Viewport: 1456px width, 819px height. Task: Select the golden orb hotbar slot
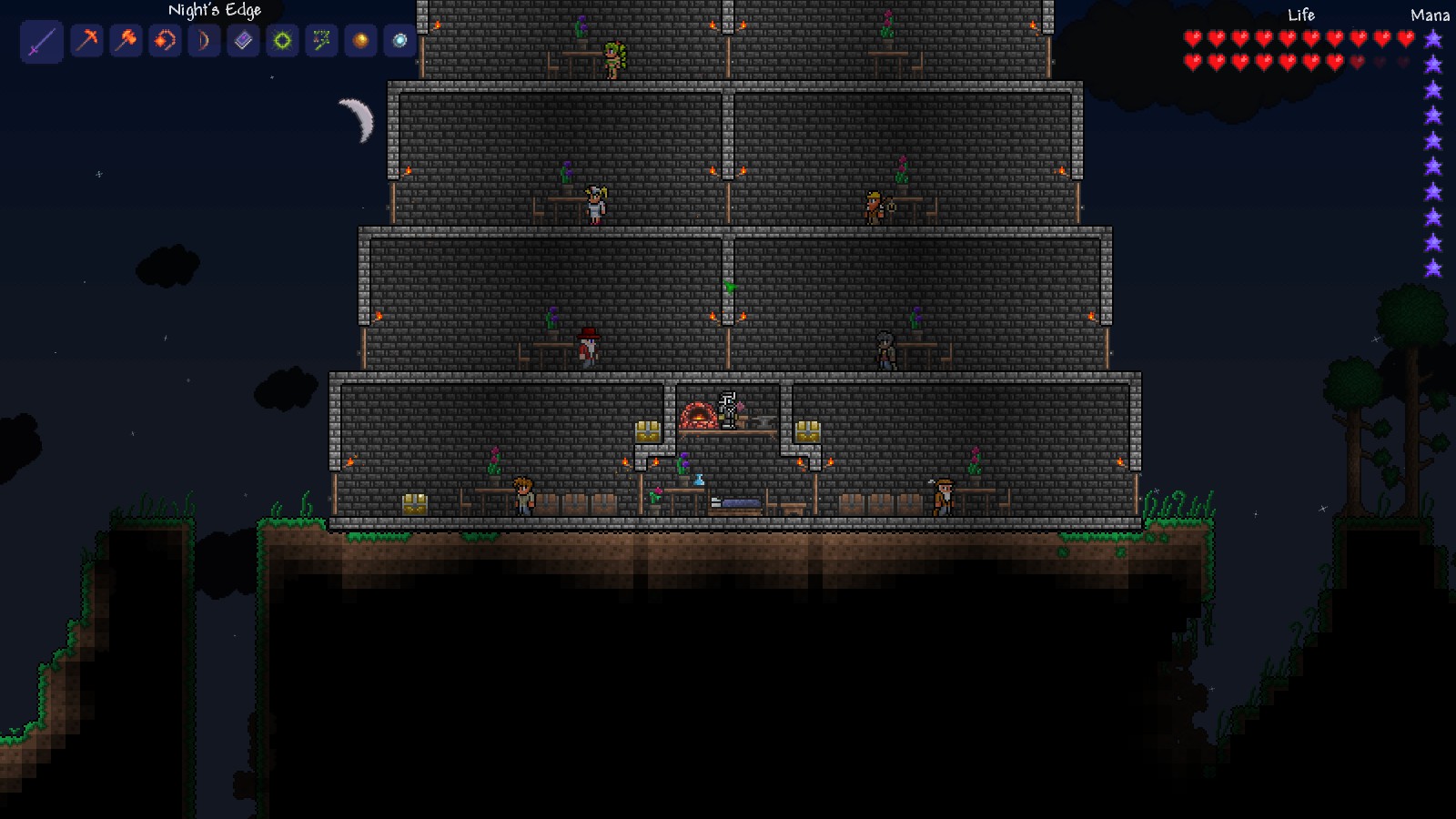point(361,40)
